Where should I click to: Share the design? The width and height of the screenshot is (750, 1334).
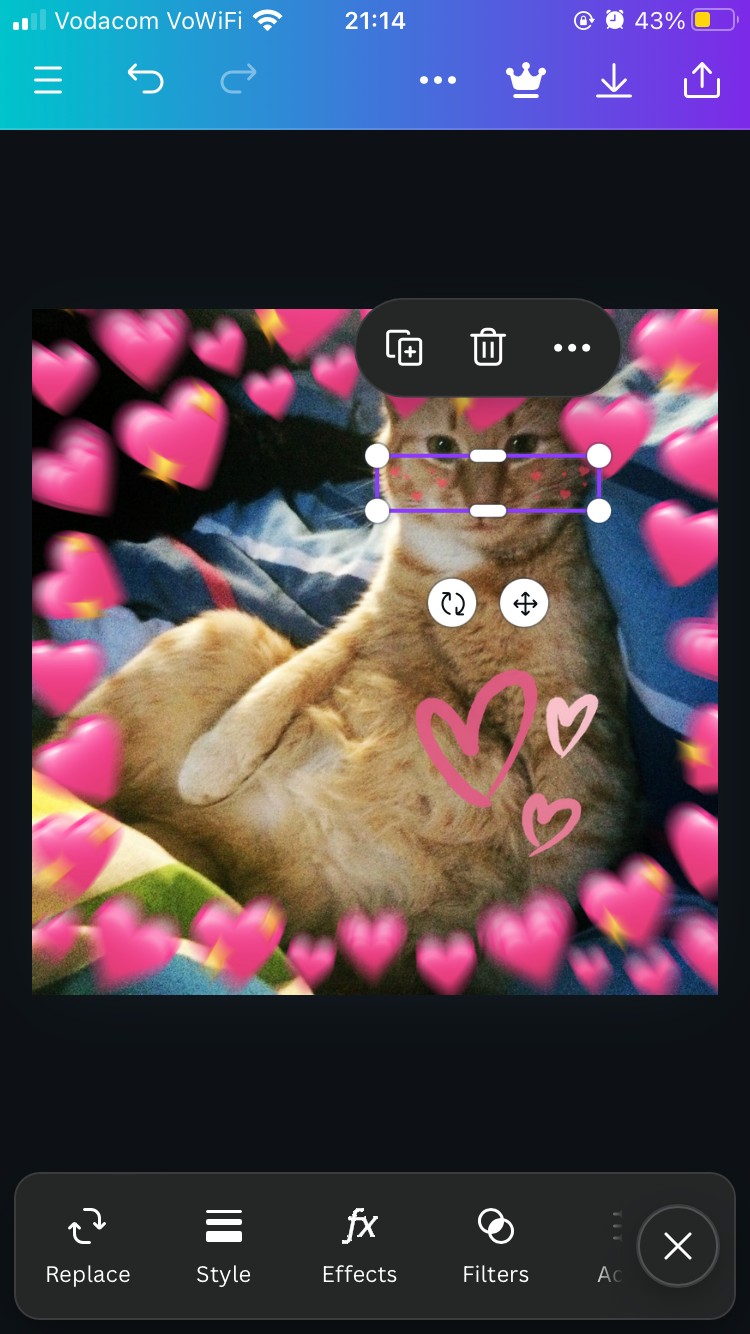coord(702,80)
